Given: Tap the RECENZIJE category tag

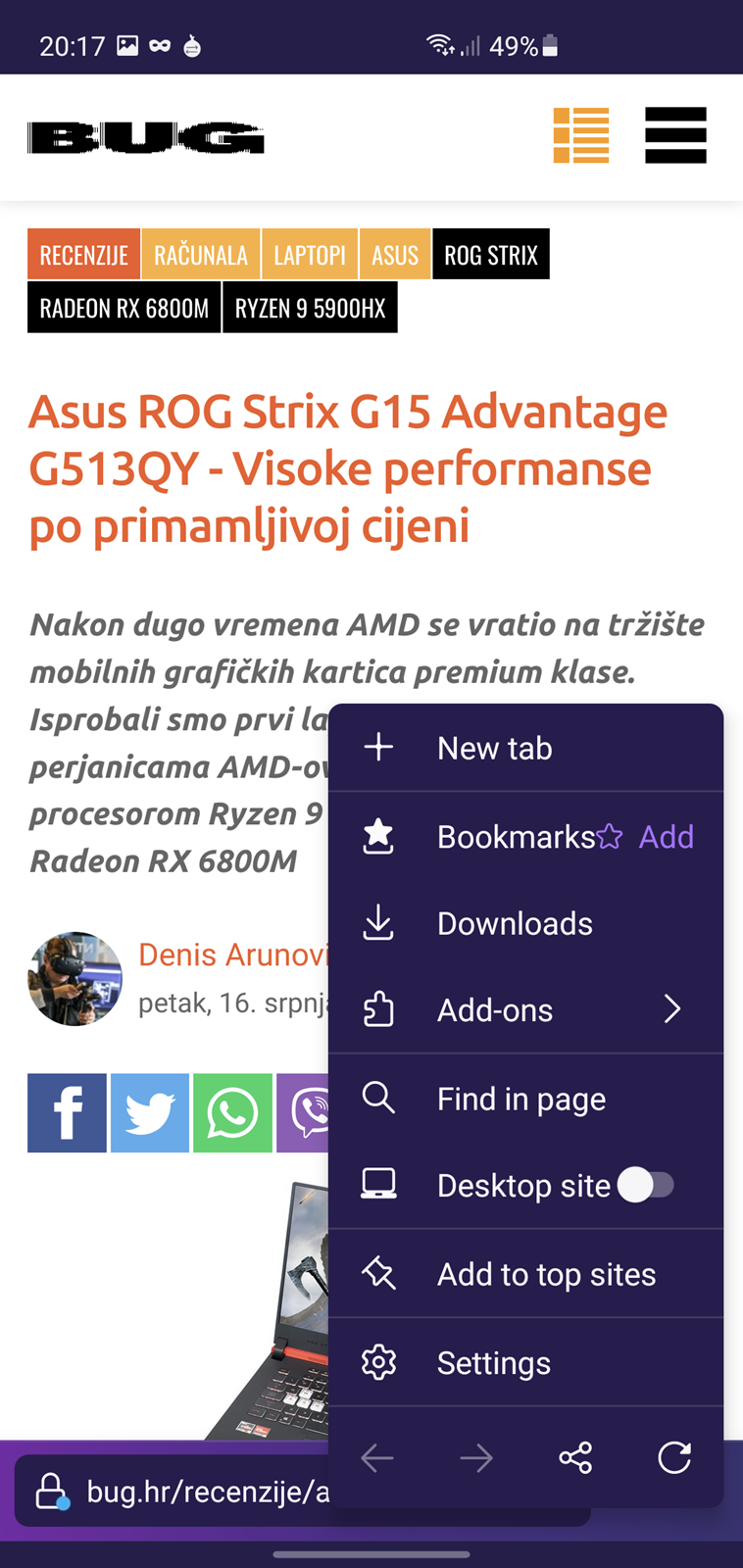Looking at the screenshot, I should tap(84, 255).
